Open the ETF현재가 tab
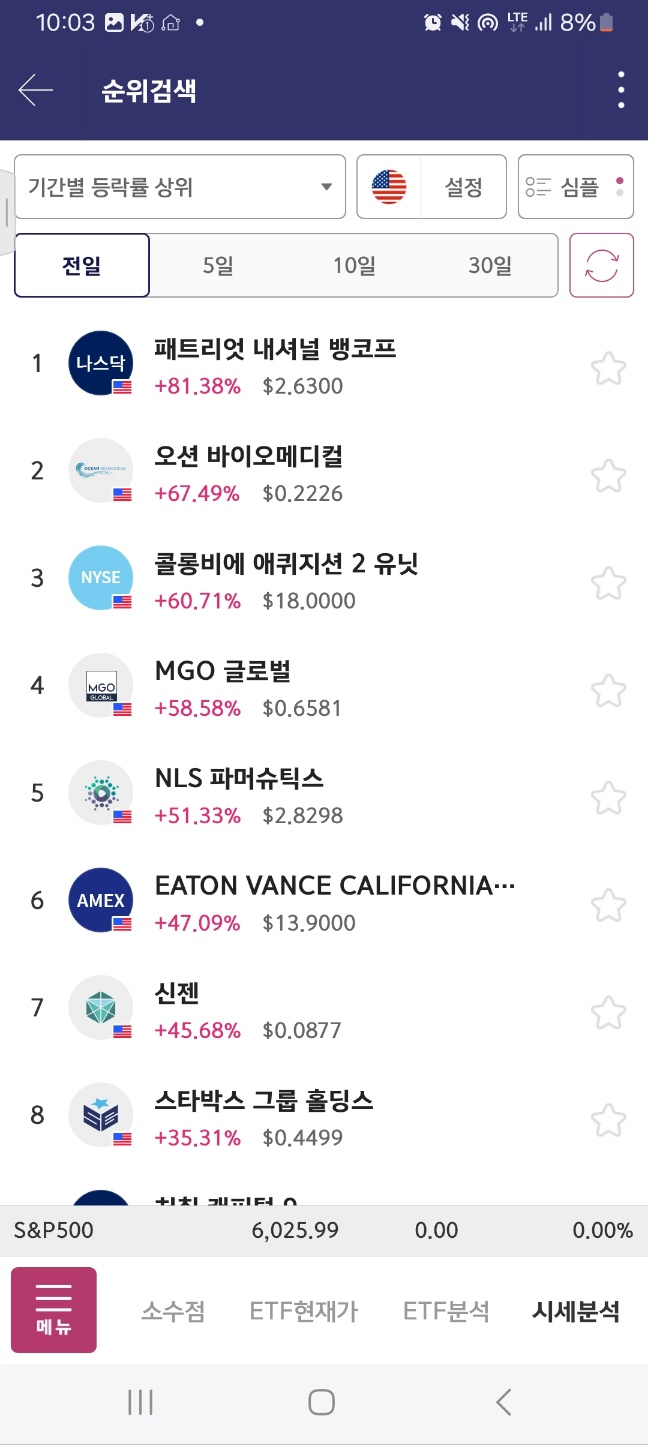The image size is (648, 1445). click(304, 1311)
